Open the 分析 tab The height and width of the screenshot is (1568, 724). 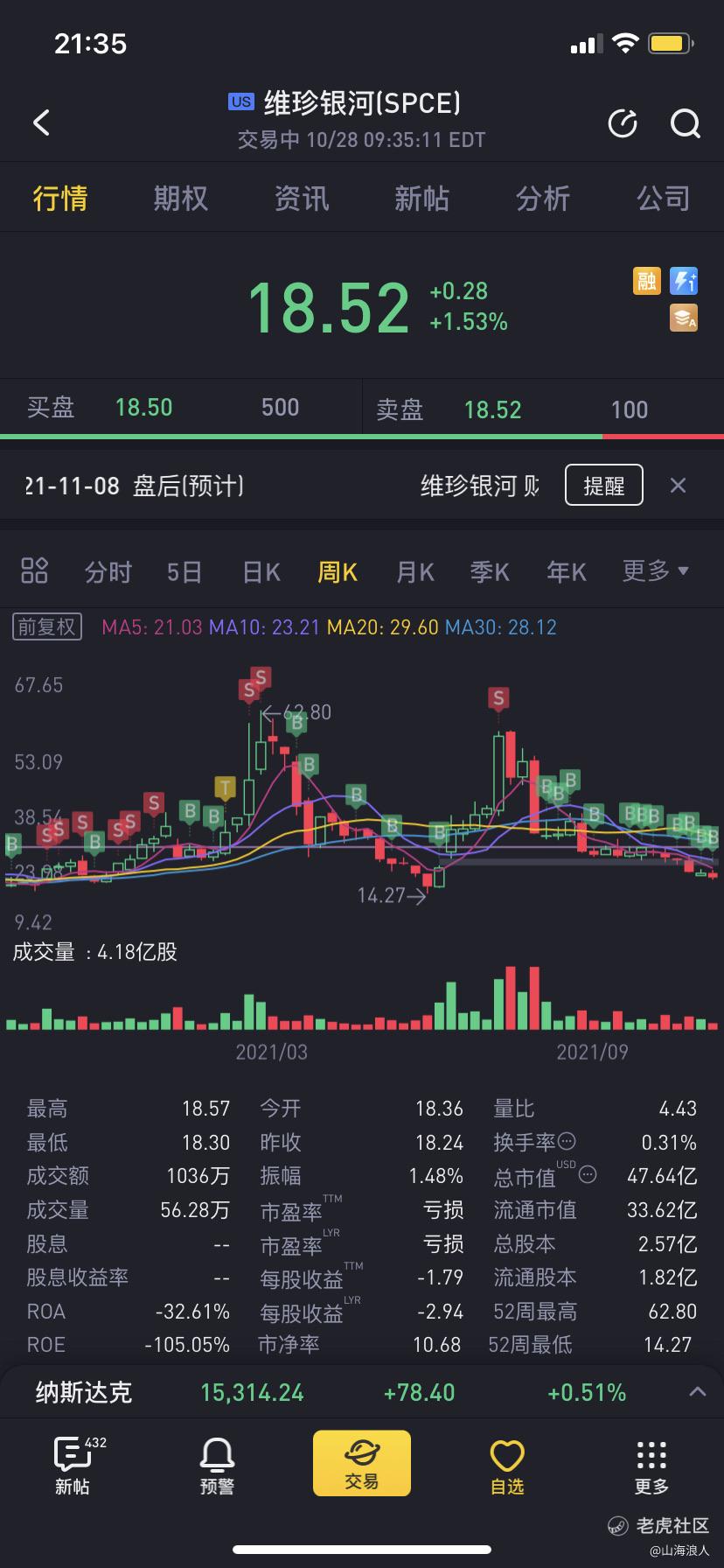542,199
